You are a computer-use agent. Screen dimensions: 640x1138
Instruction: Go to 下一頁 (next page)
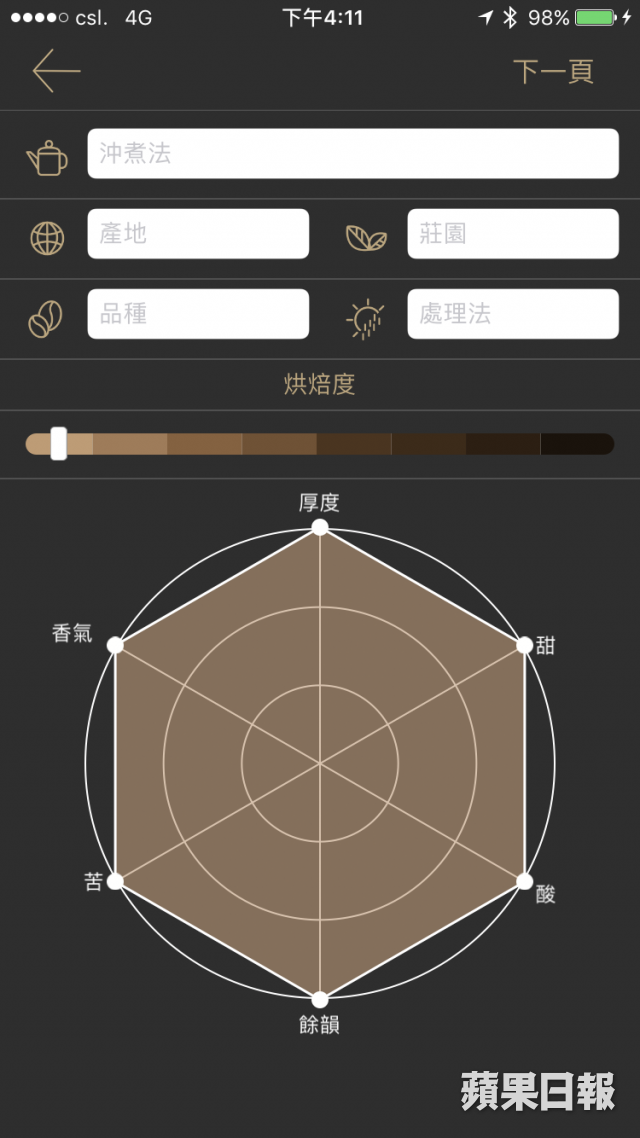pos(553,72)
